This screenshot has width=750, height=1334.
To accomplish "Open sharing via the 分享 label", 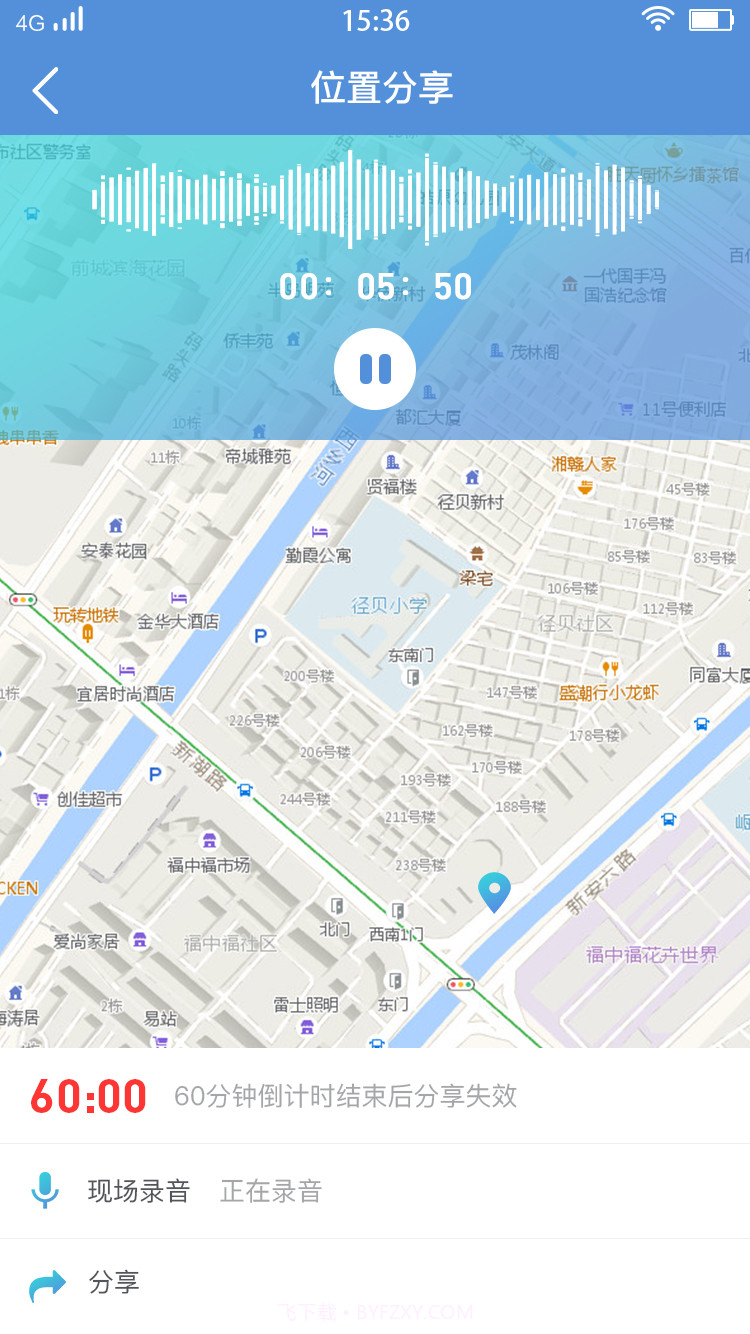I will (x=113, y=1284).
